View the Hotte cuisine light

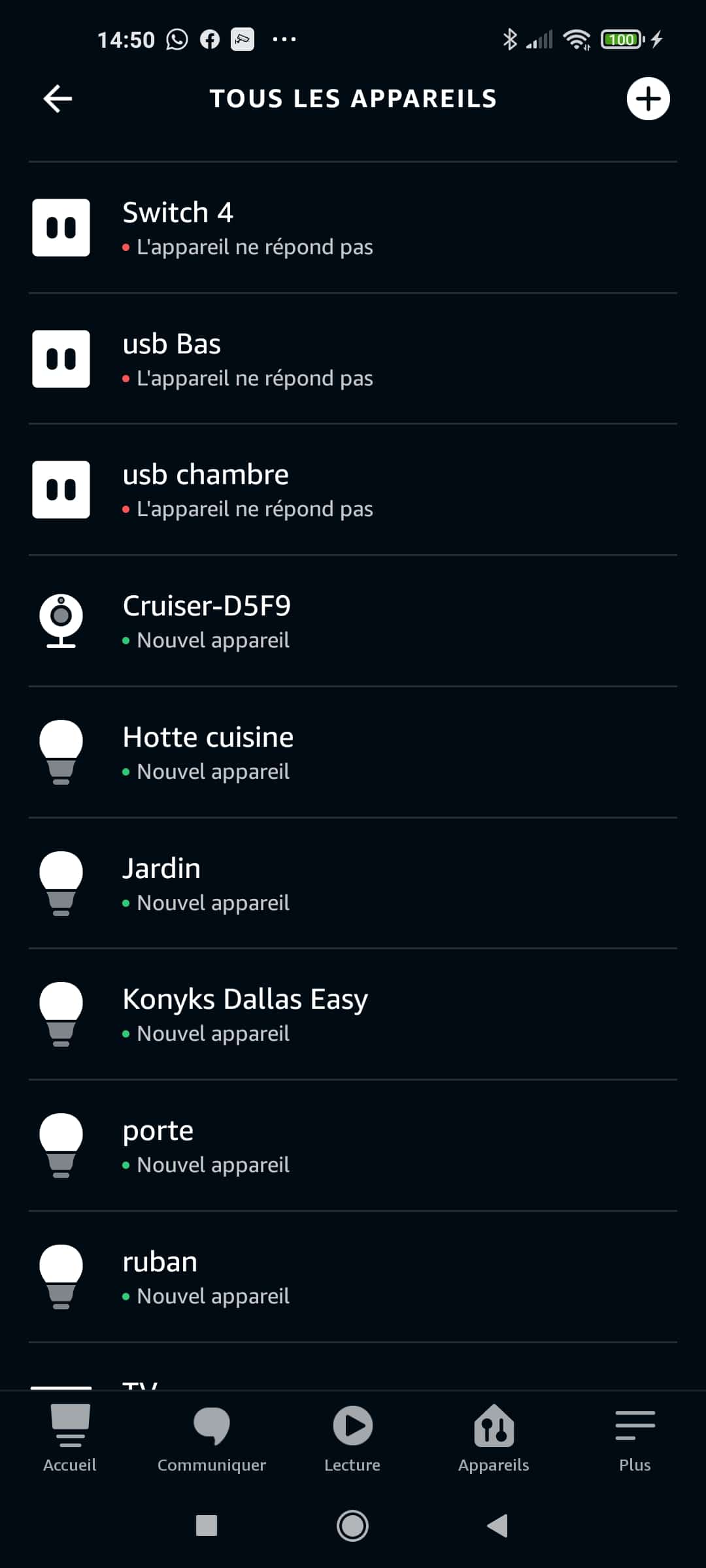353,753
